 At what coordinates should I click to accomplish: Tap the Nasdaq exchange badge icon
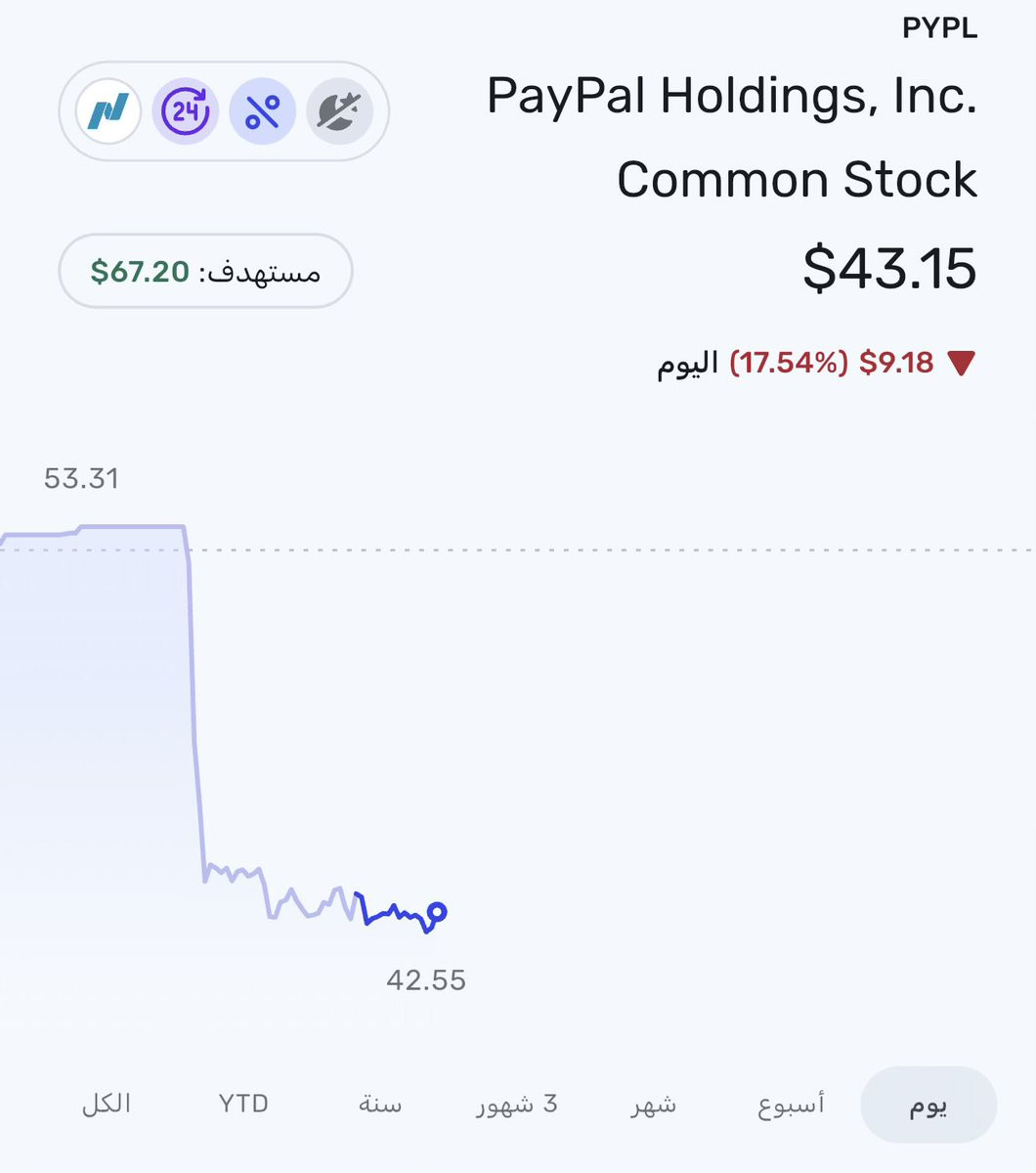(x=108, y=112)
